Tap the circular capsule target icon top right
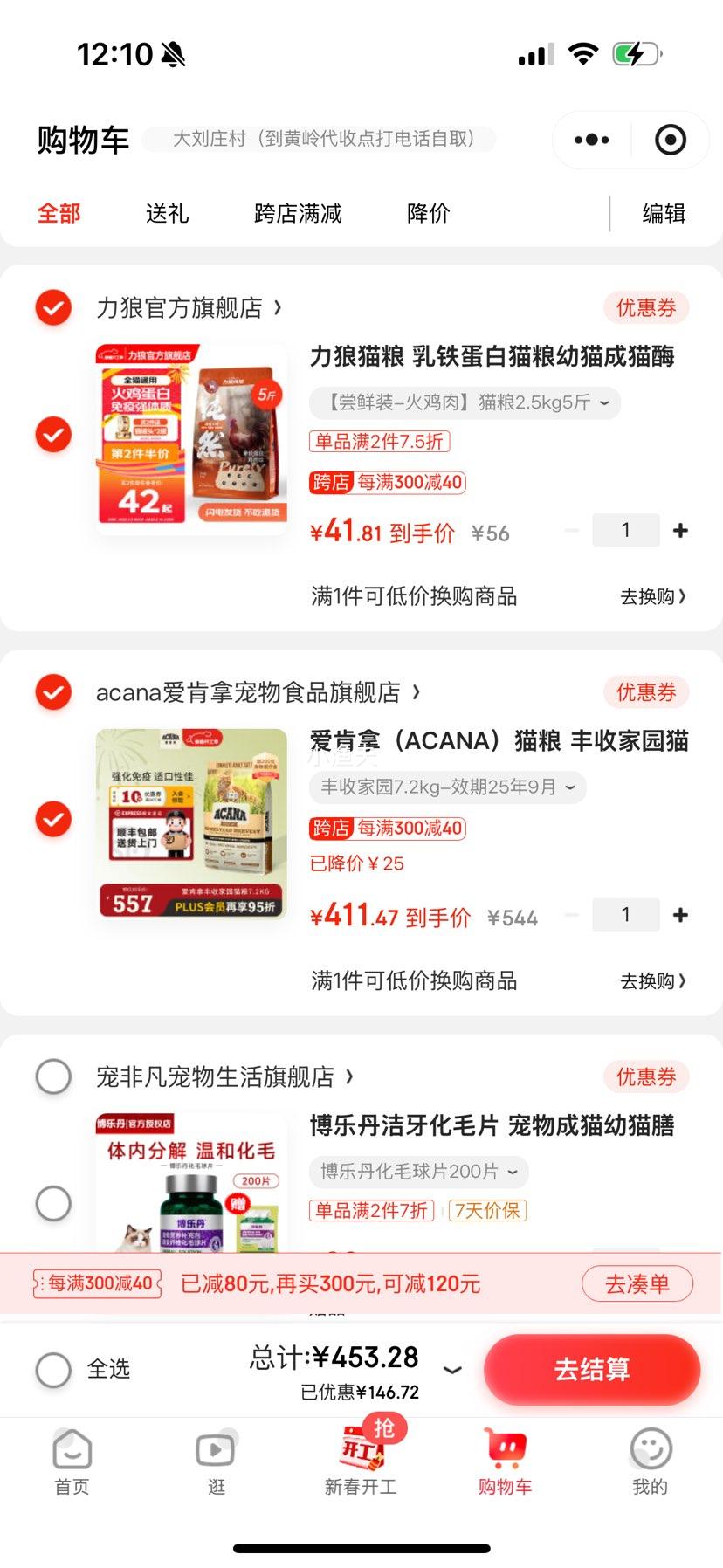 pyautogui.click(x=670, y=140)
